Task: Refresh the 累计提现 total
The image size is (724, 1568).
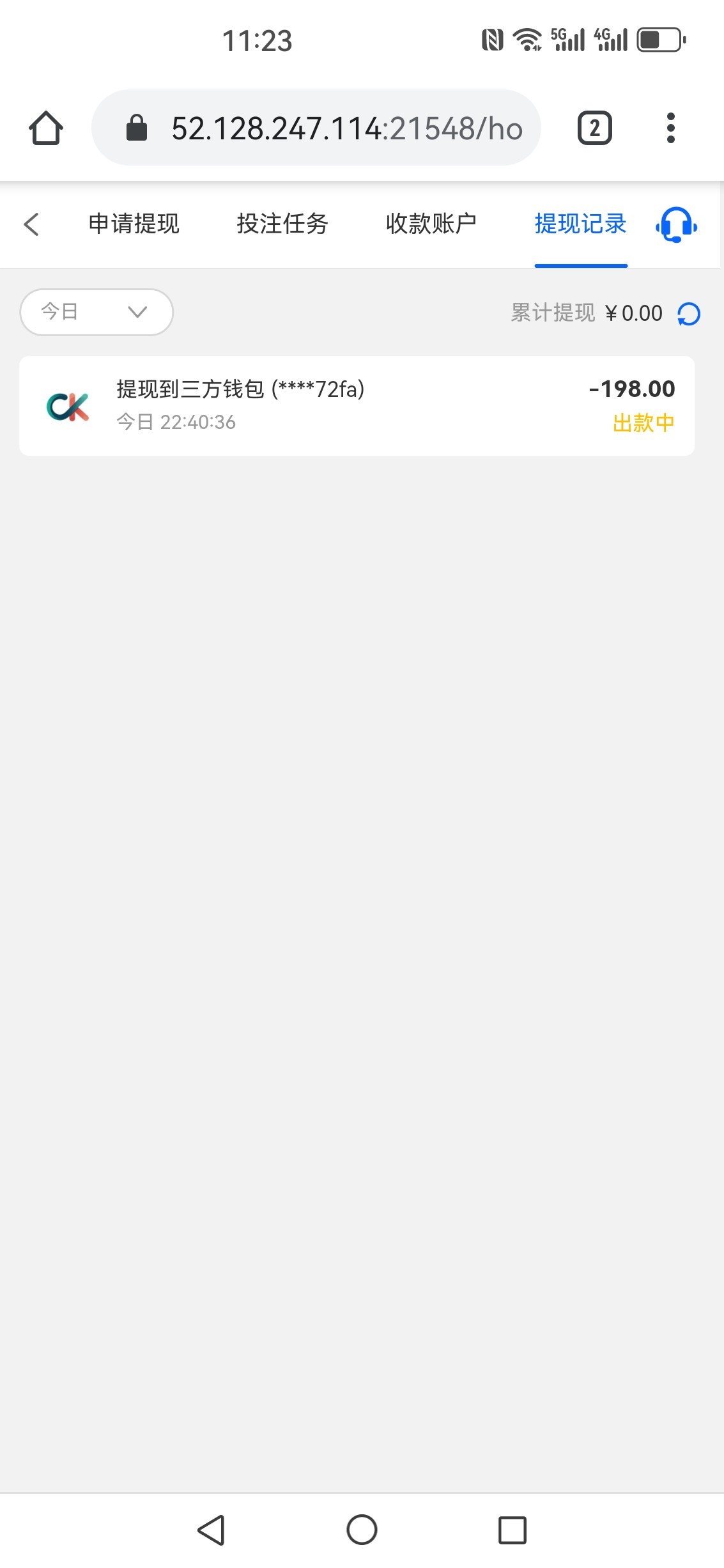Action: coord(689,314)
